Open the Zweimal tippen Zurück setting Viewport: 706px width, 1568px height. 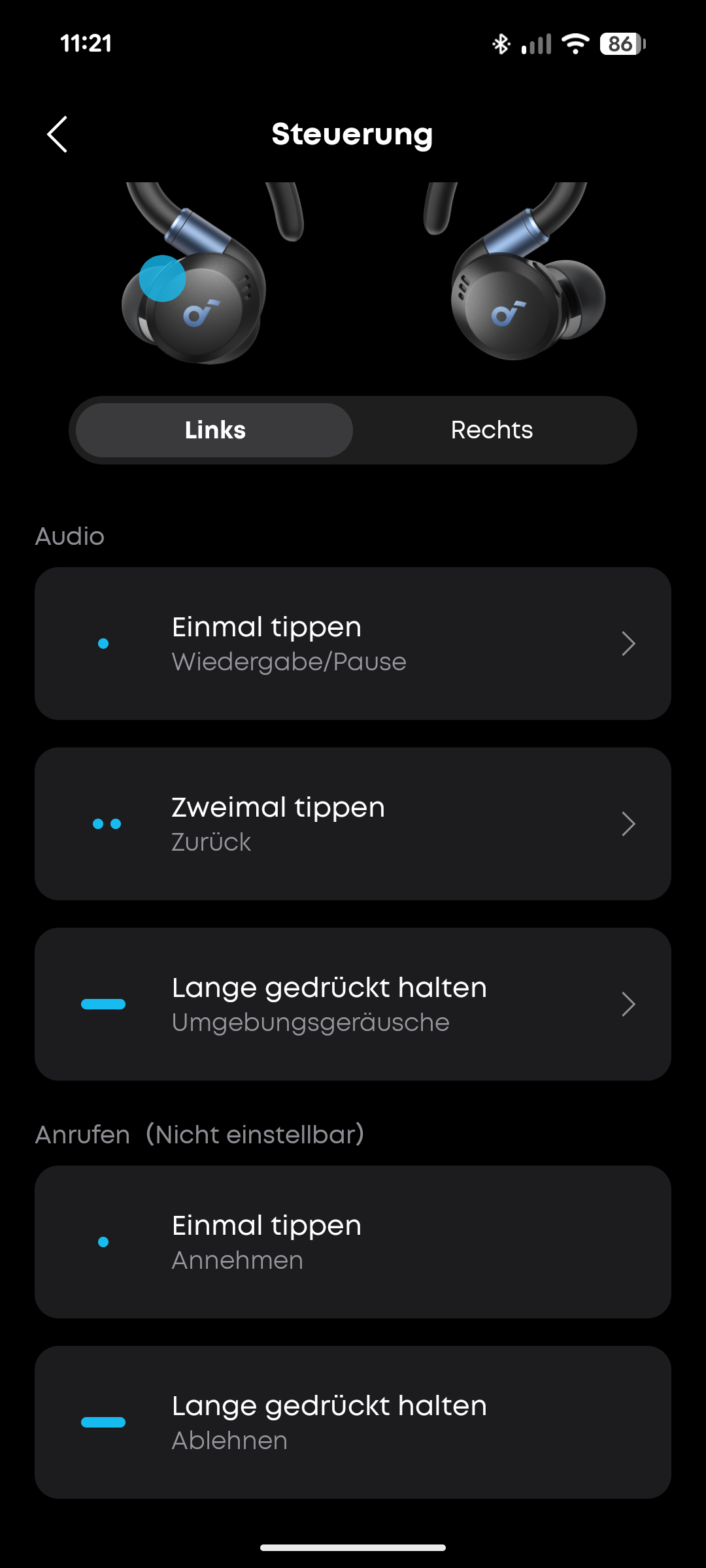(353, 824)
